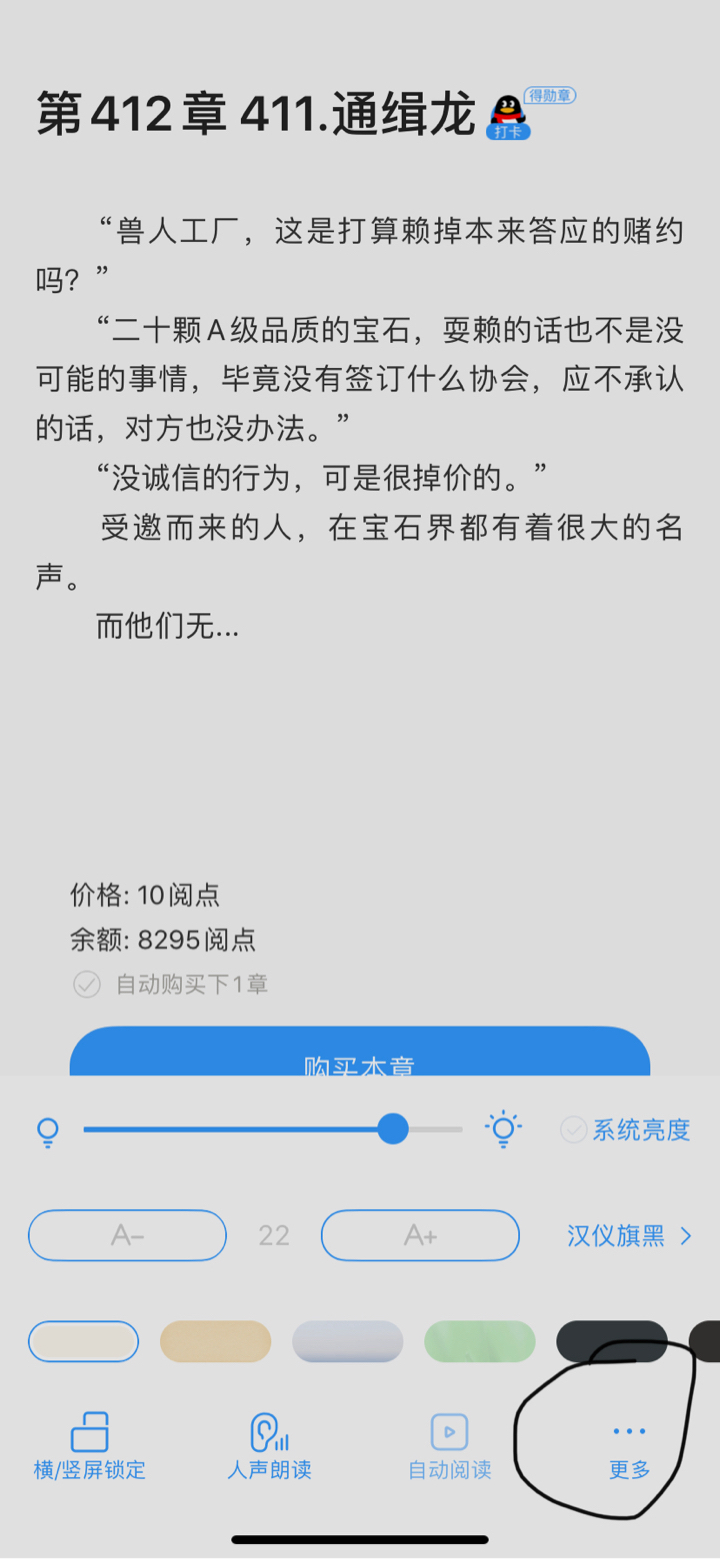
Task: Enable the 系统亮度 checkbox
Action: 574,1130
